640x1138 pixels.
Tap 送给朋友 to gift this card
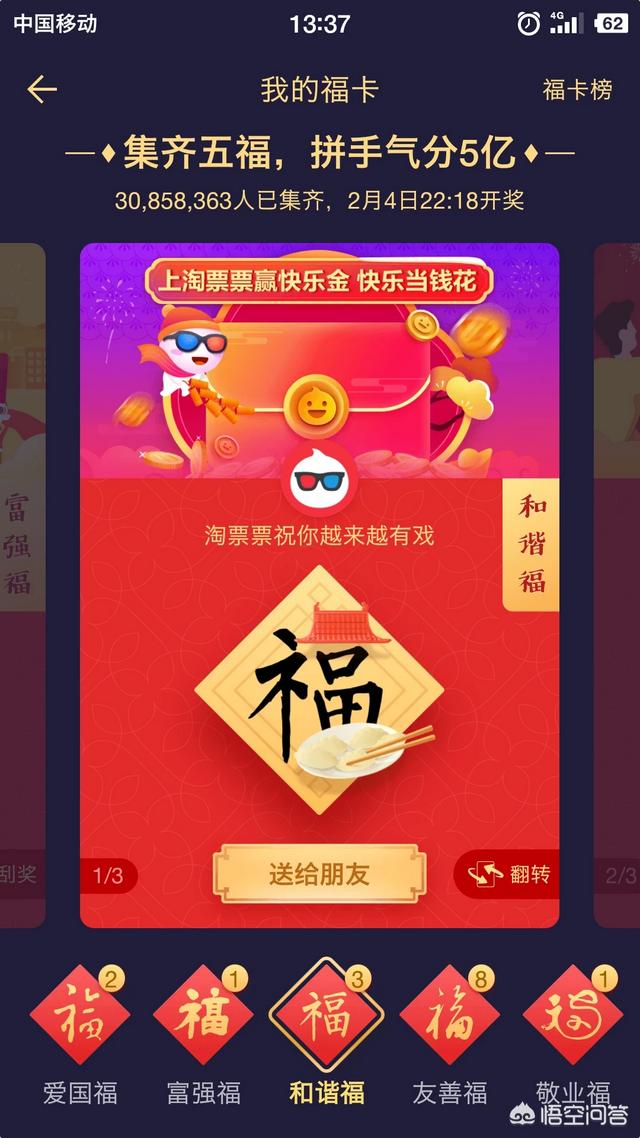(319, 873)
